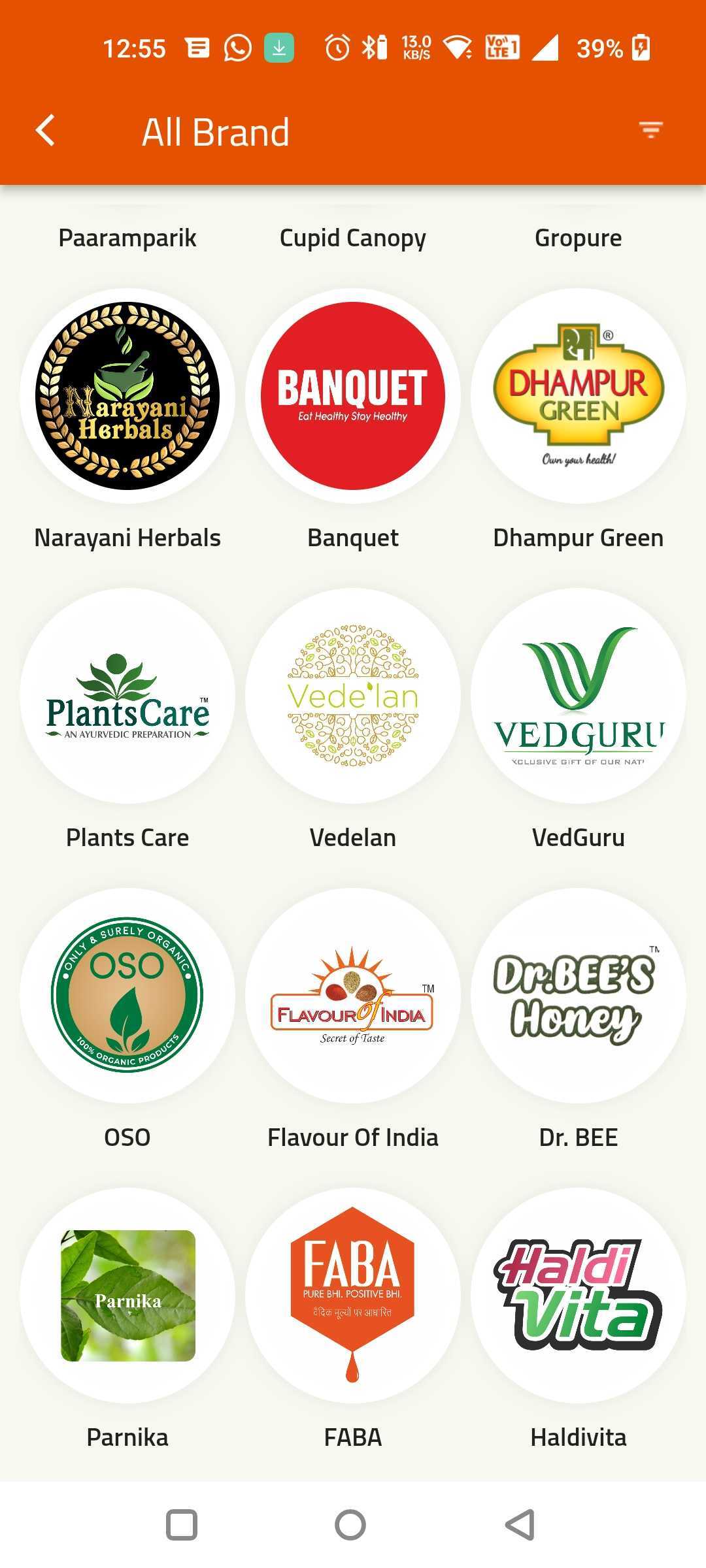The image size is (706, 1568).
Task: Open the recent apps overview
Action: click(x=182, y=1525)
